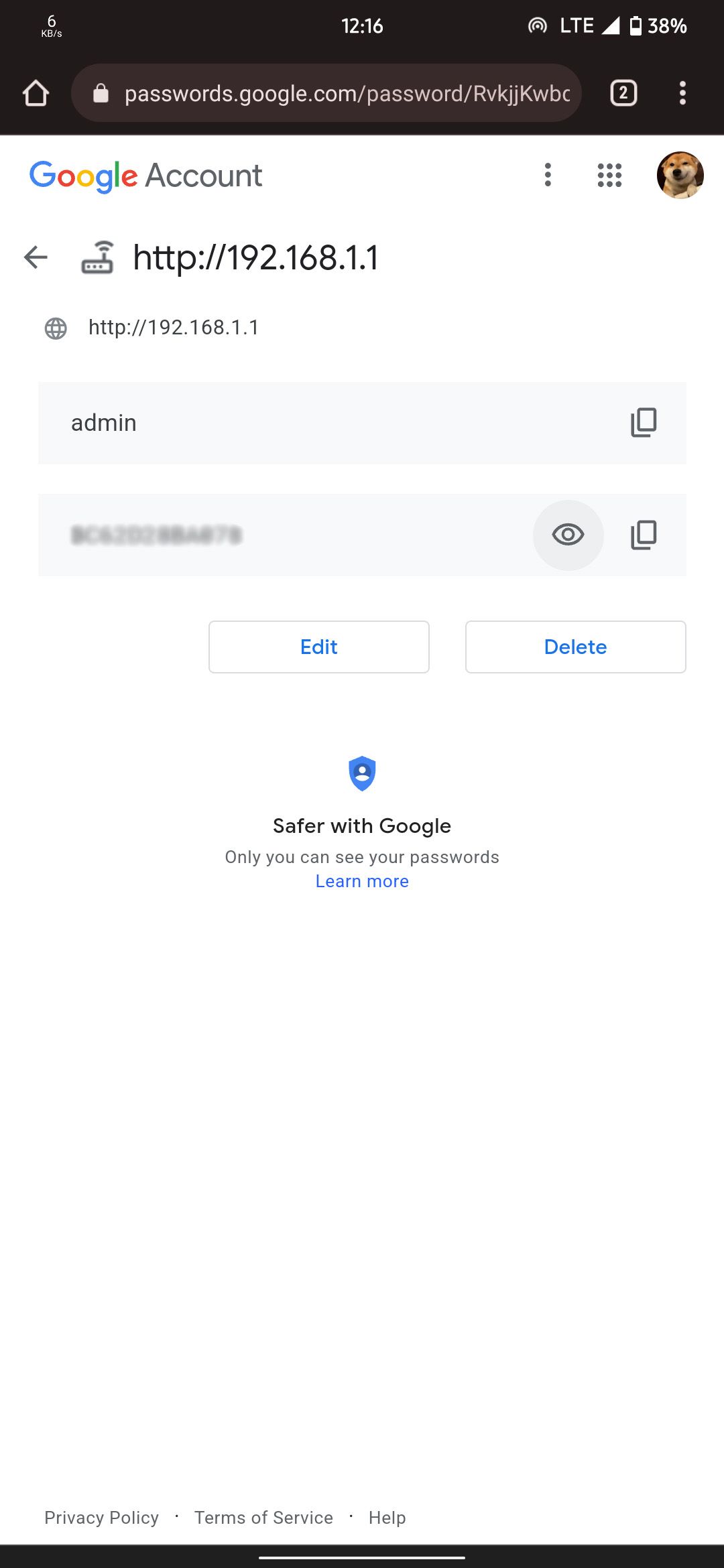This screenshot has height=1568, width=724.
Task: Open the profile avatar account menu
Action: [680, 175]
